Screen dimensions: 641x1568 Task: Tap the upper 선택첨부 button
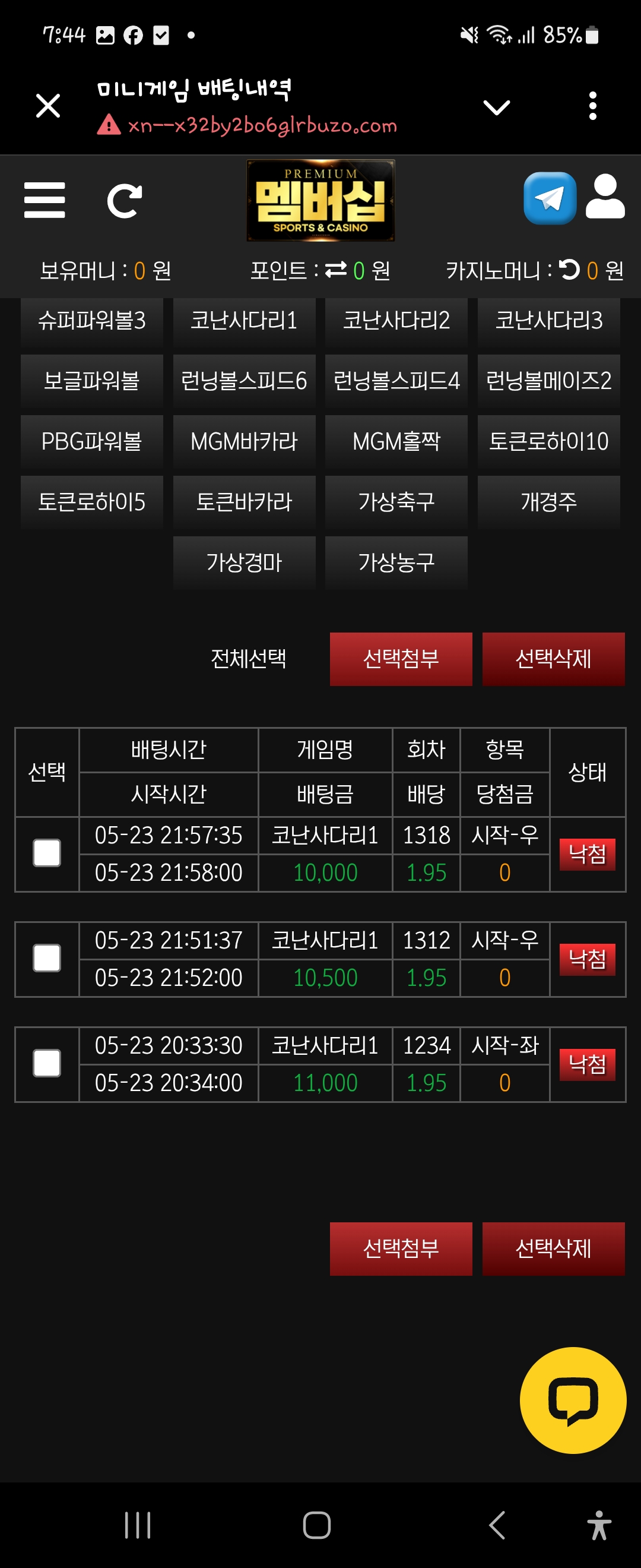click(x=401, y=659)
